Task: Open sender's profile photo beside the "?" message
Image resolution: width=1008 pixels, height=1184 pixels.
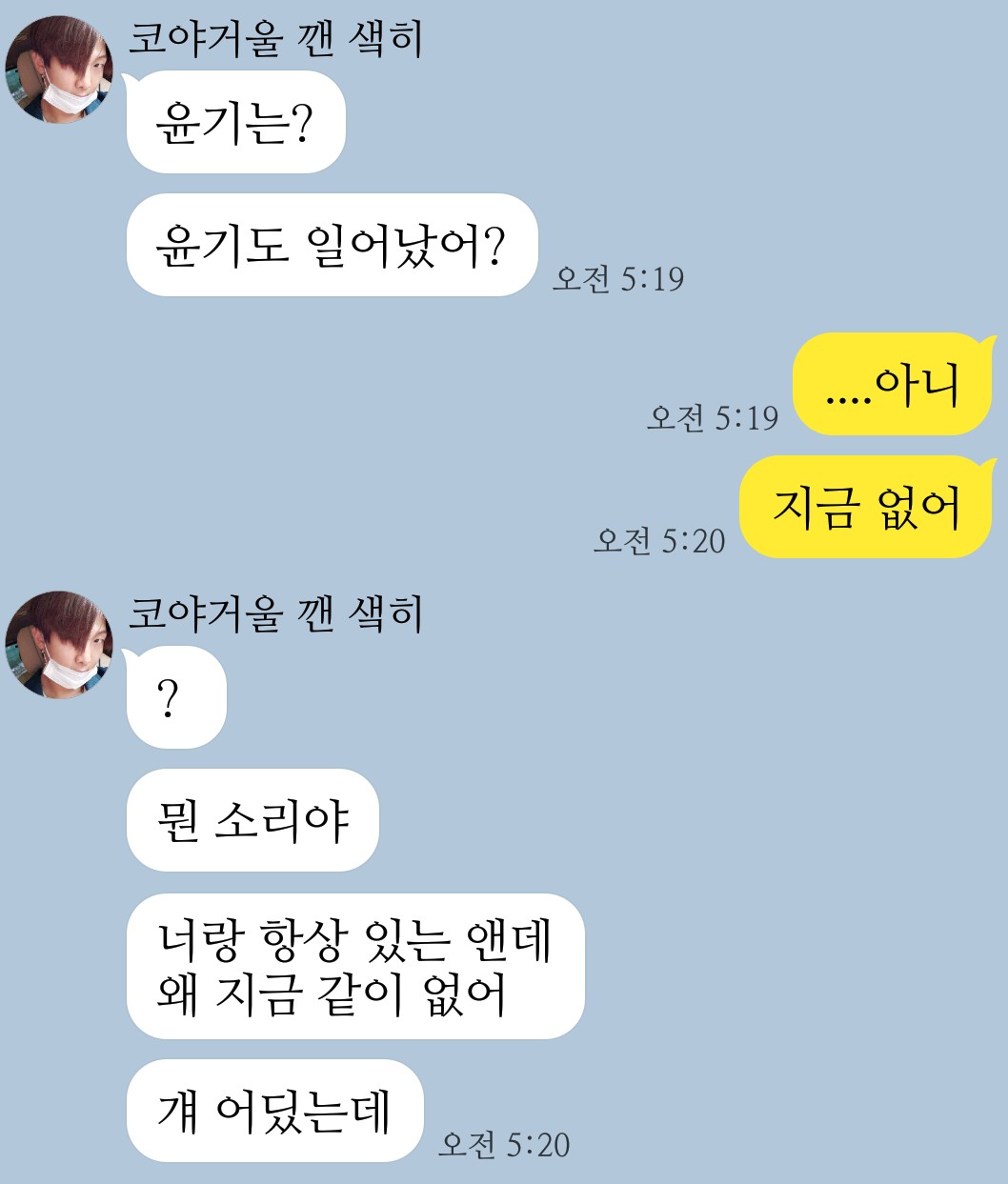Action: (59, 645)
